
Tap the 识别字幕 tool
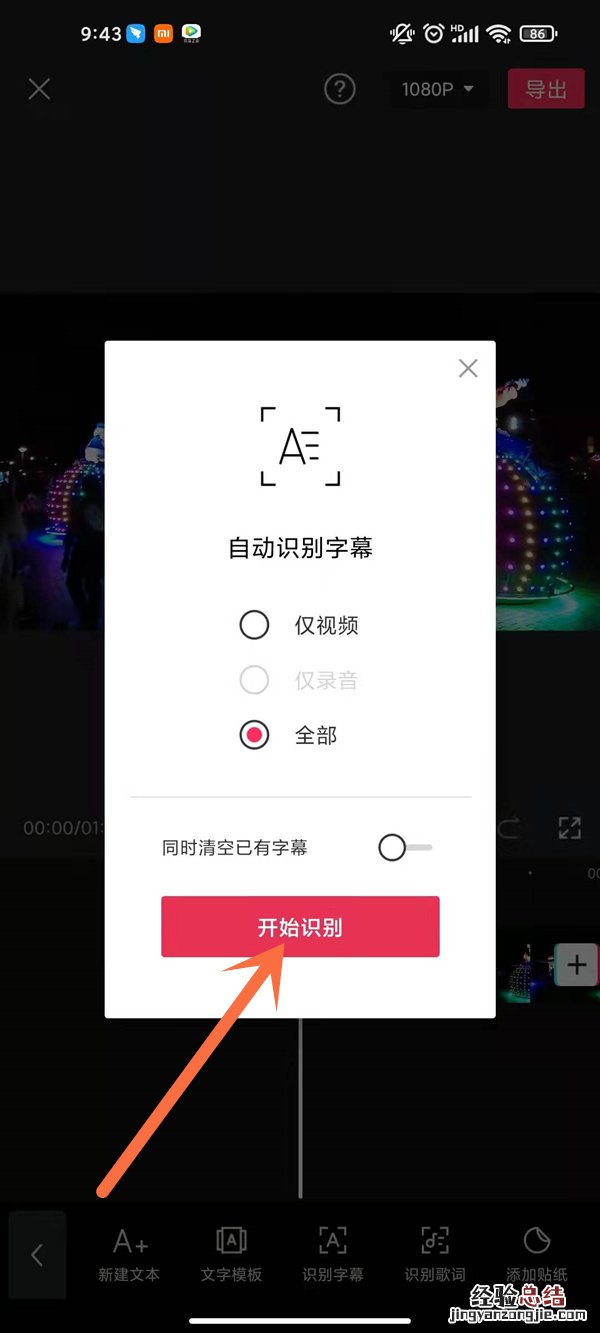pyautogui.click(x=333, y=1254)
